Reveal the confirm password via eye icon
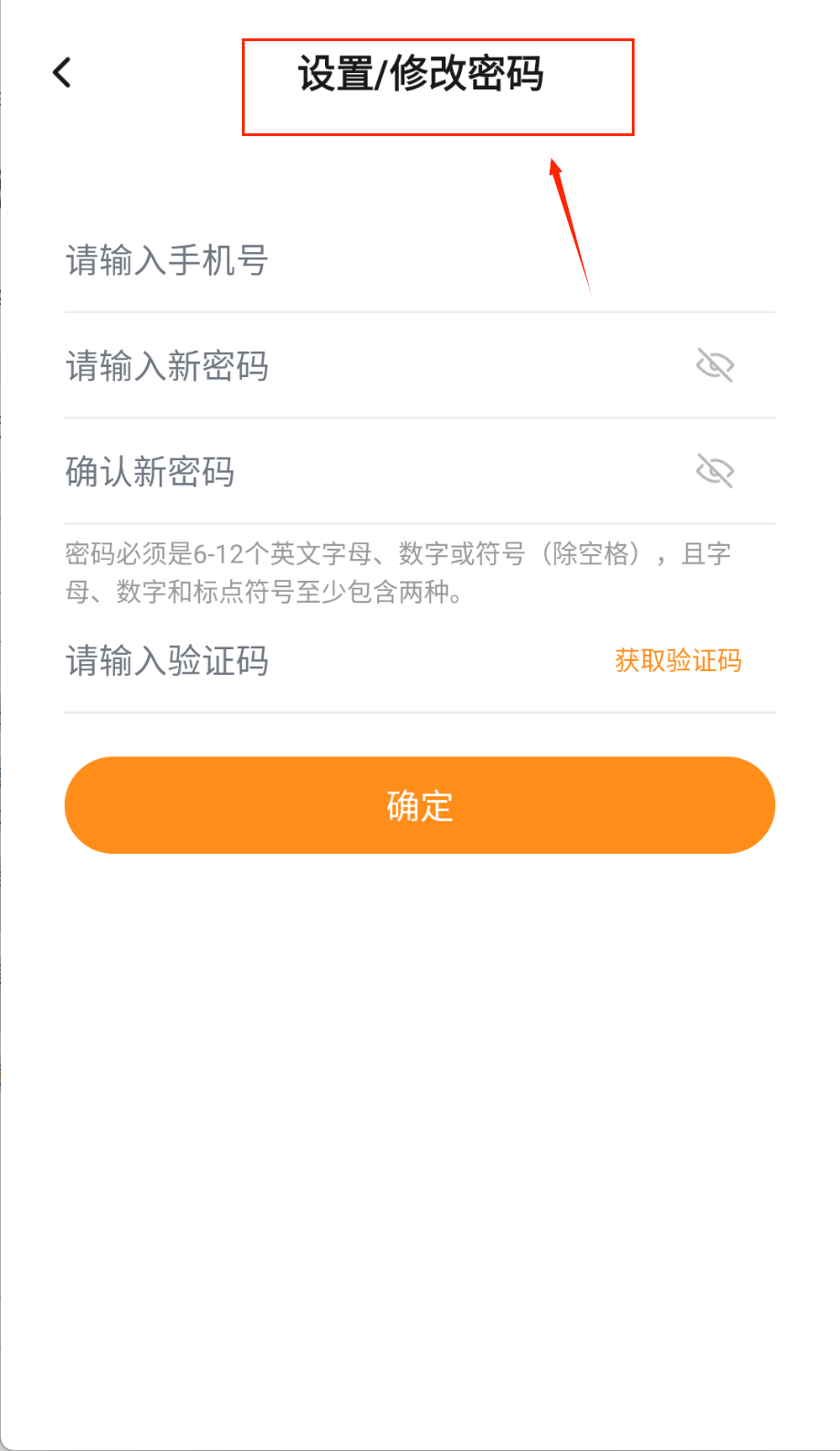 click(715, 472)
